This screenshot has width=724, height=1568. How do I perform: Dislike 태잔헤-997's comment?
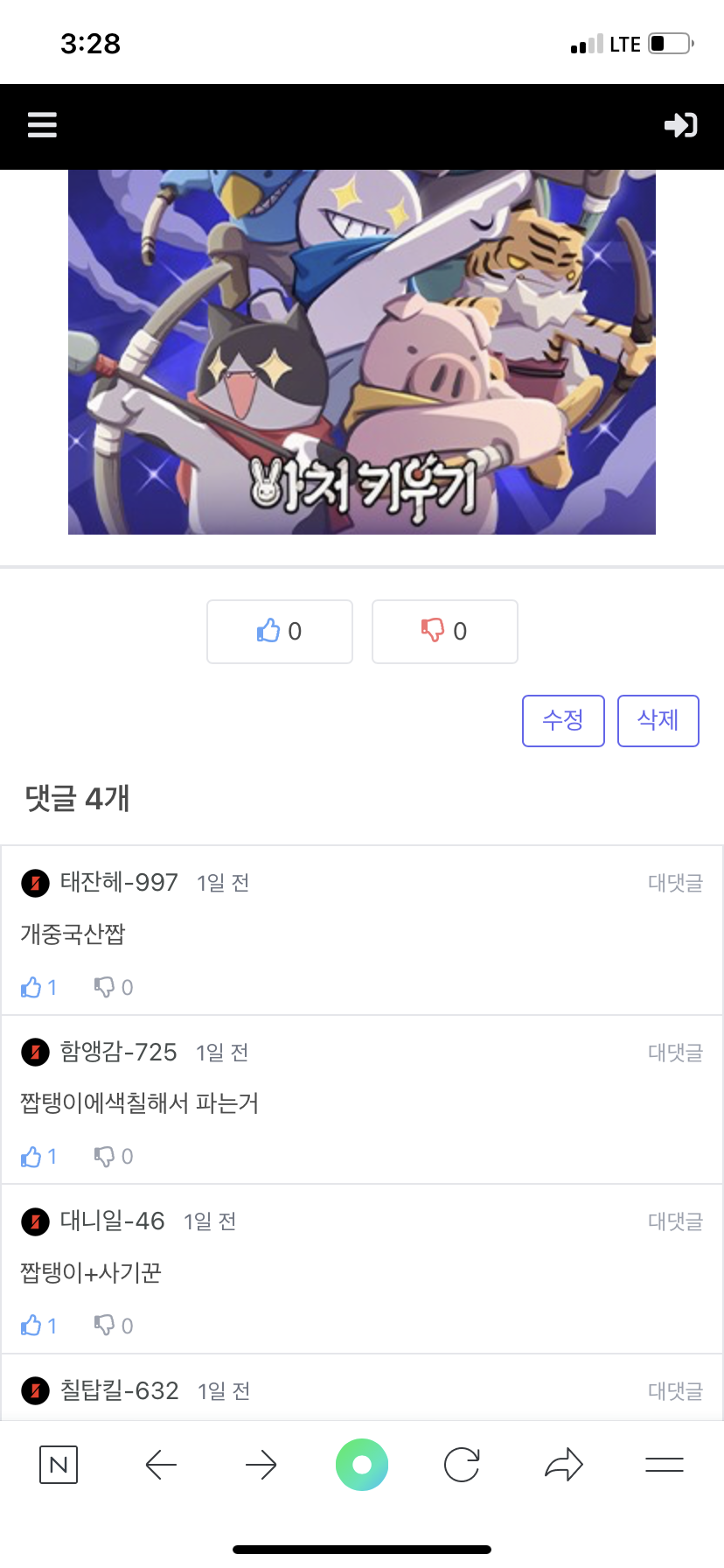pos(114,987)
